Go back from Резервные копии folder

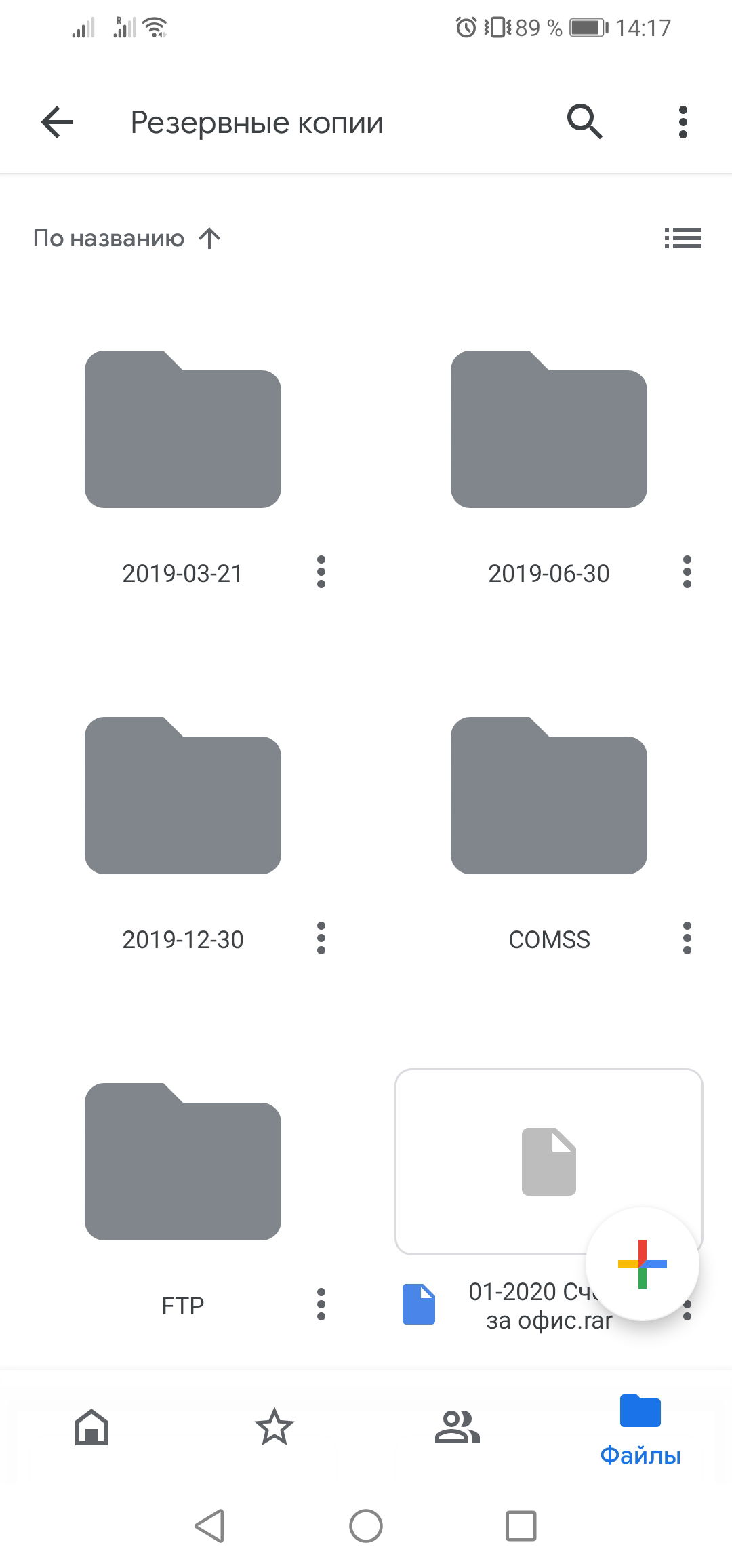click(57, 123)
